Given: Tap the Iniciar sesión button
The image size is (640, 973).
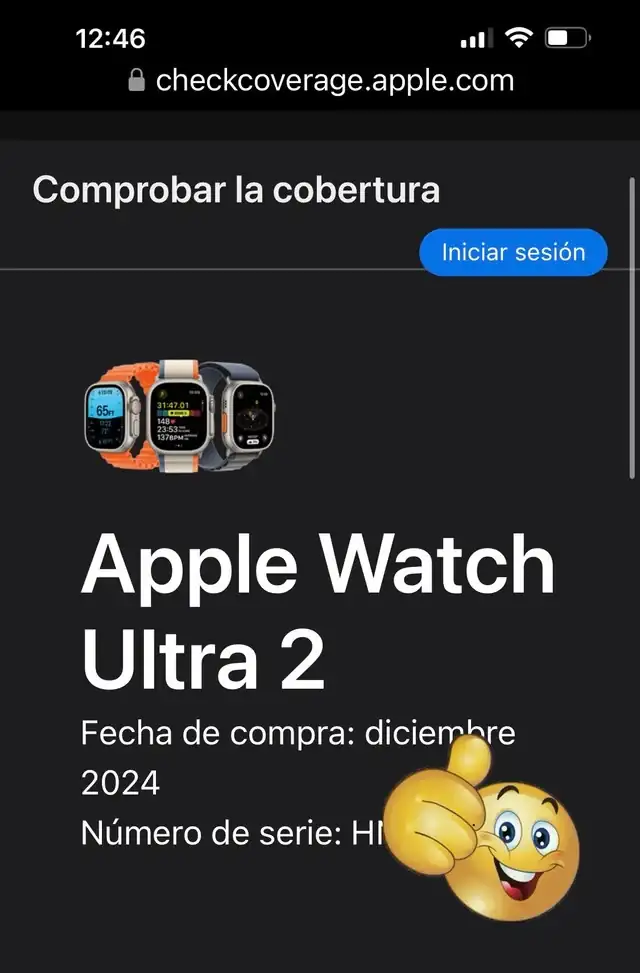Looking at the screenshot, I should (513, 252).
